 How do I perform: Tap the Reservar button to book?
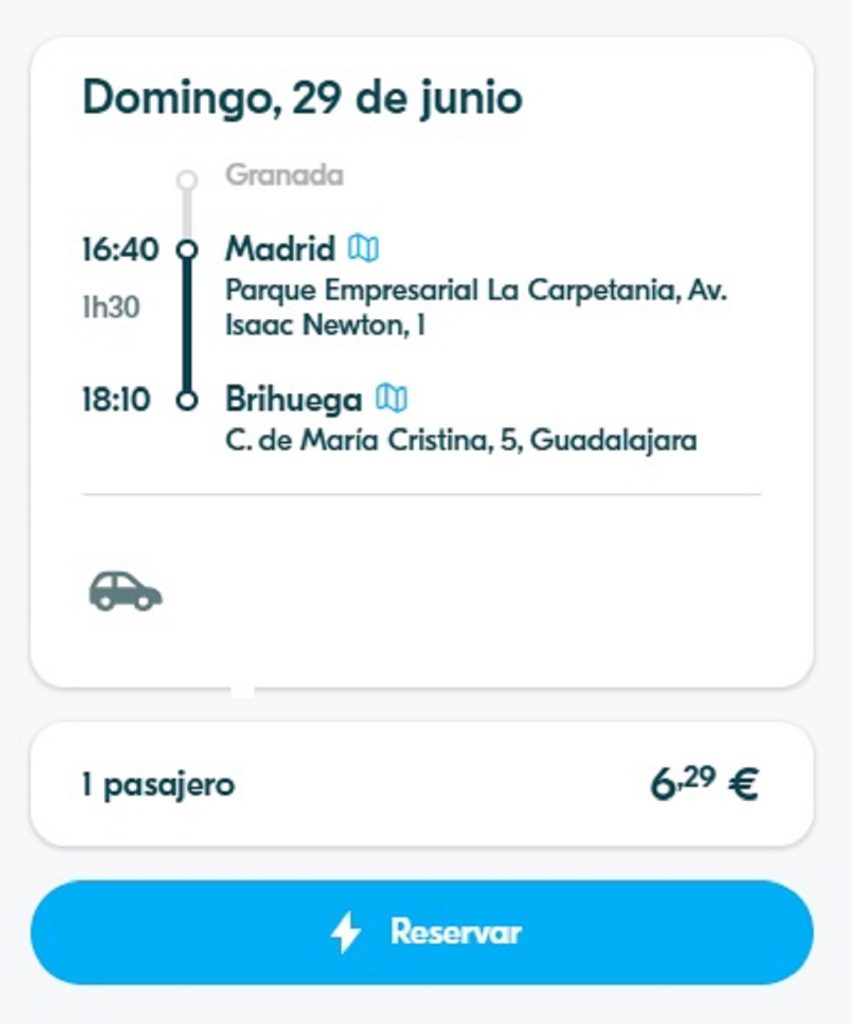422,932
